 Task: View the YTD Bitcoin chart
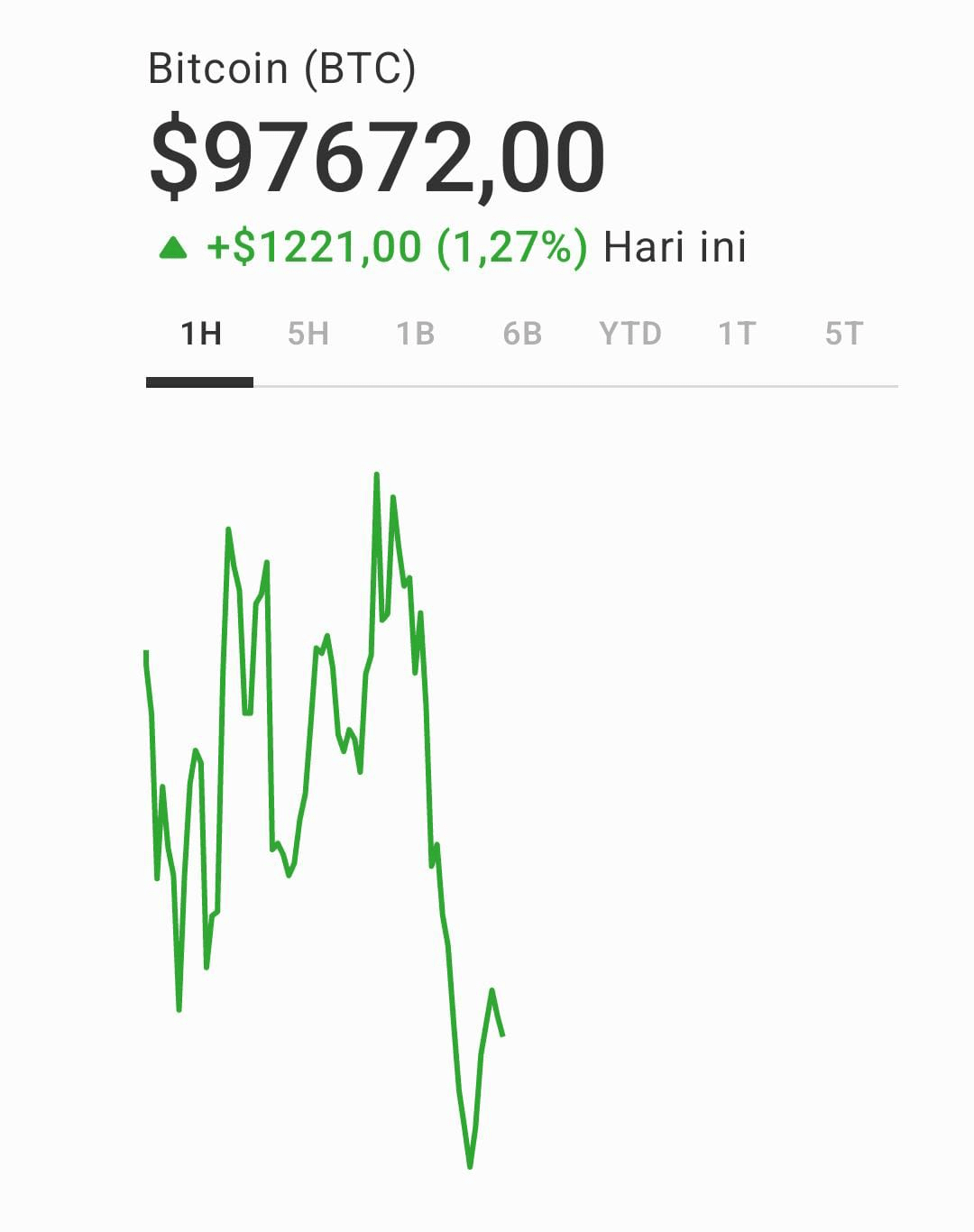629,335
